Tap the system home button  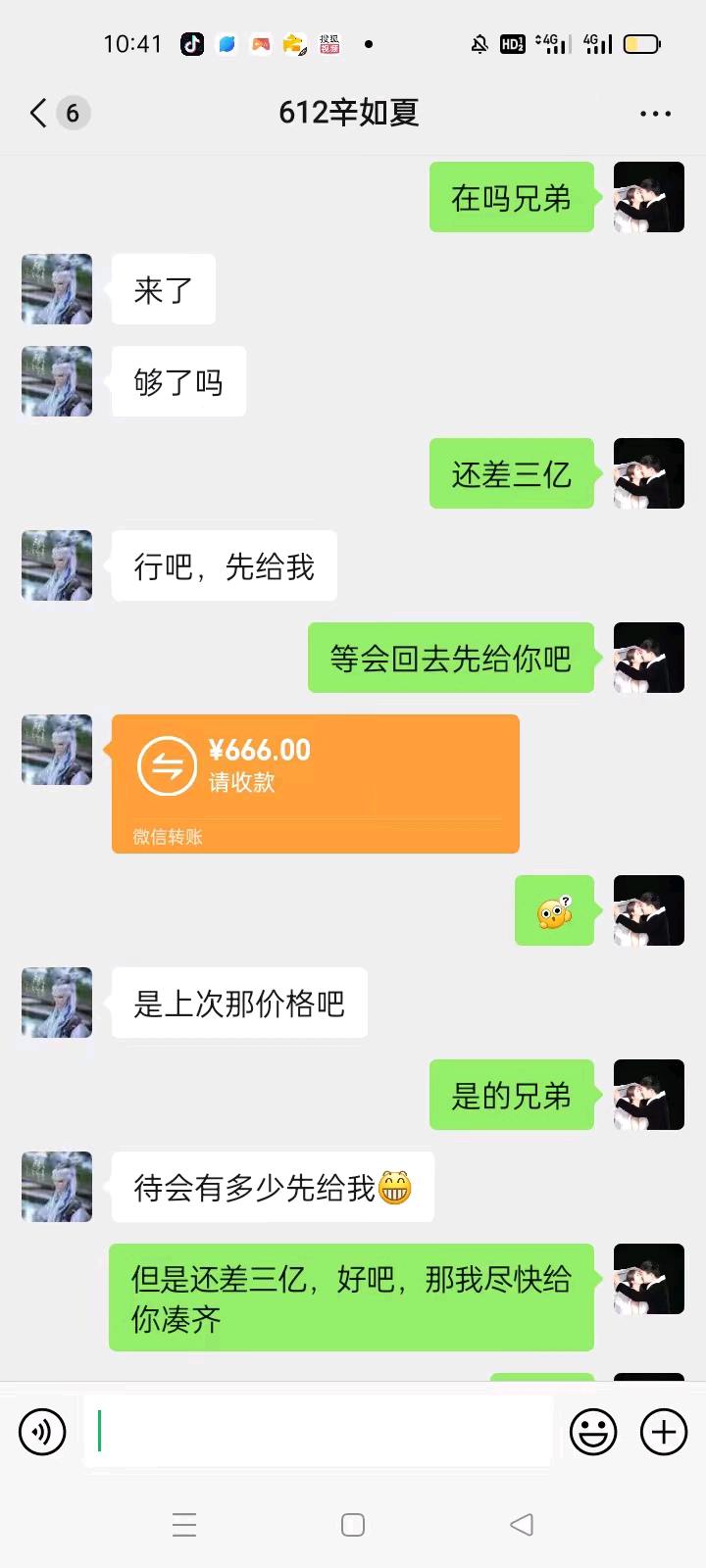tap(353, 1525)
